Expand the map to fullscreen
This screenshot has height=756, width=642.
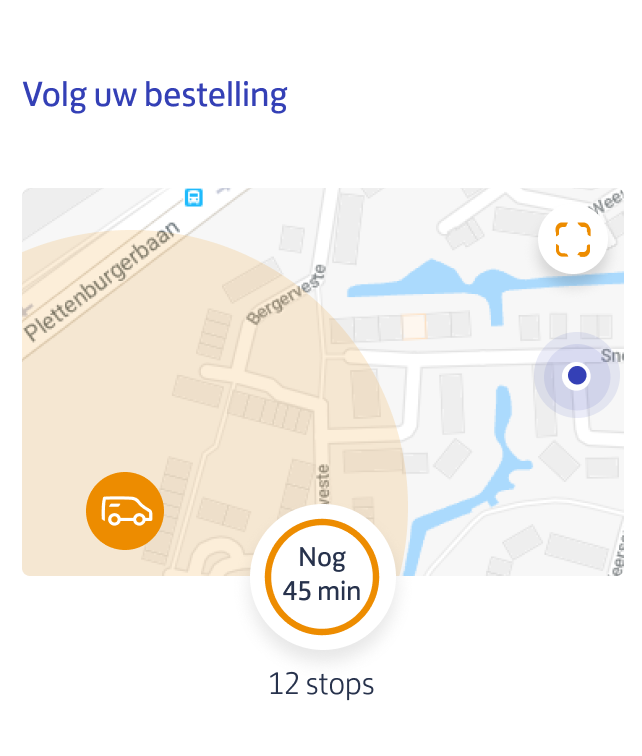coord(573,240)
